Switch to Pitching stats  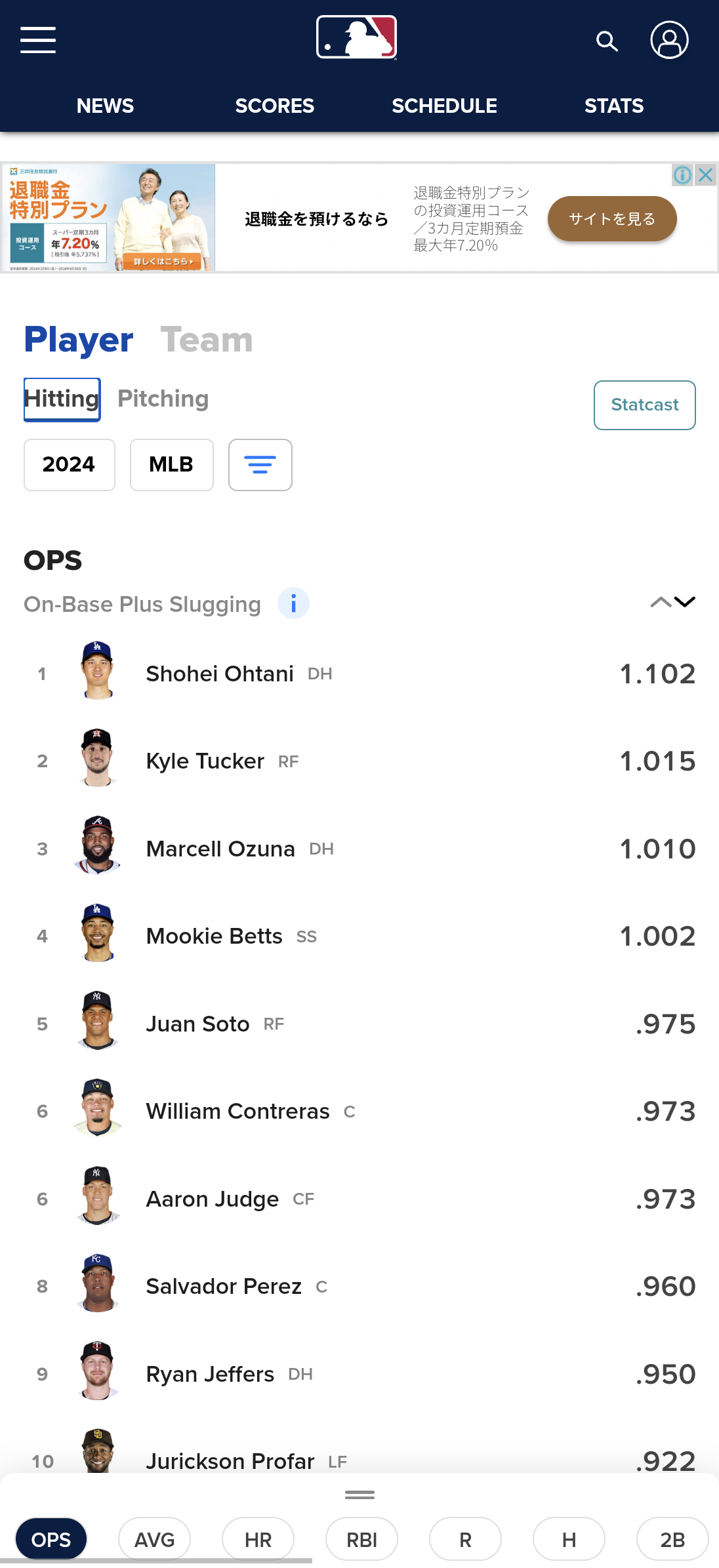163,399
